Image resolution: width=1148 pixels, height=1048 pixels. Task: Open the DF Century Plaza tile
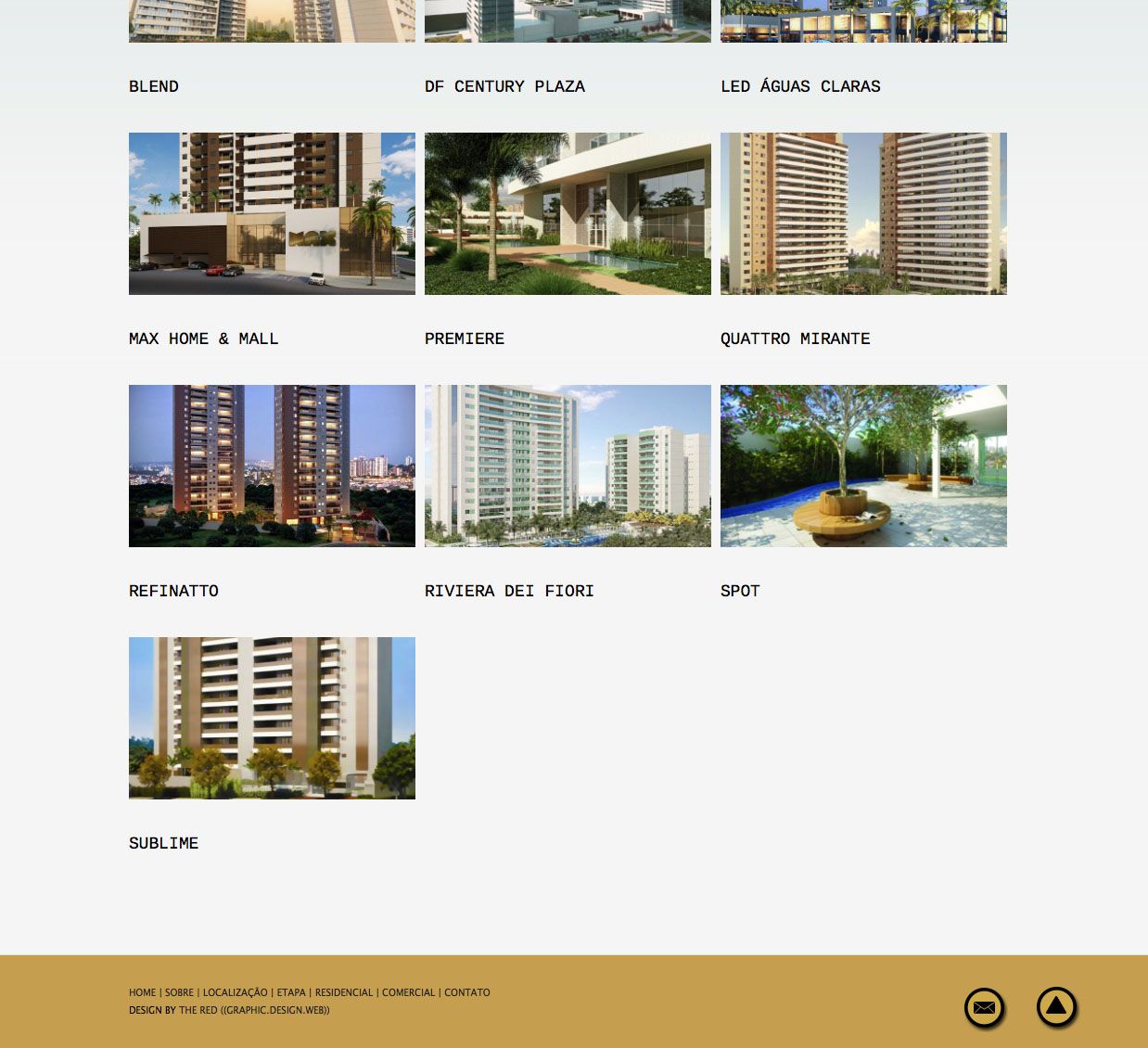(x=568, y=23)
